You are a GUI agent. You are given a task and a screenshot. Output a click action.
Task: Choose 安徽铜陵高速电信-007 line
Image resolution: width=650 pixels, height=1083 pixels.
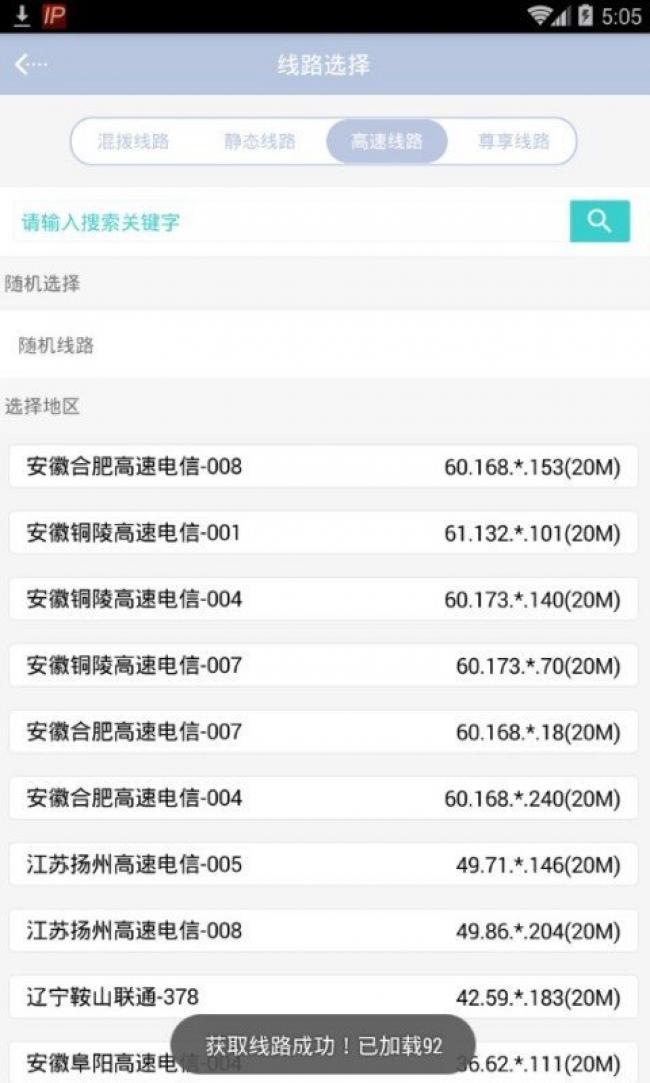point(324,666)
